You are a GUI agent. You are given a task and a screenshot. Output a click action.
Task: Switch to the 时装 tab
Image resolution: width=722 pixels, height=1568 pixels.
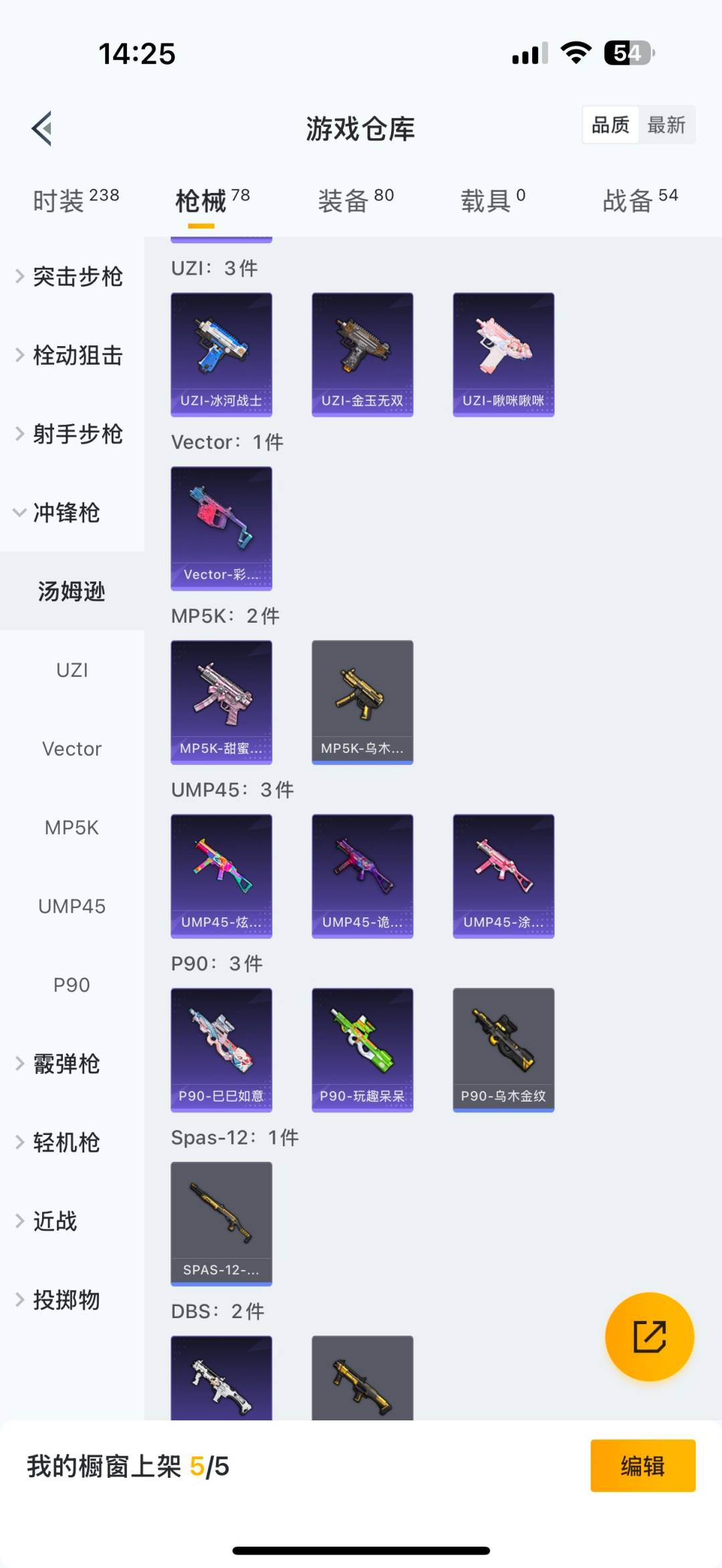(76, 200)
